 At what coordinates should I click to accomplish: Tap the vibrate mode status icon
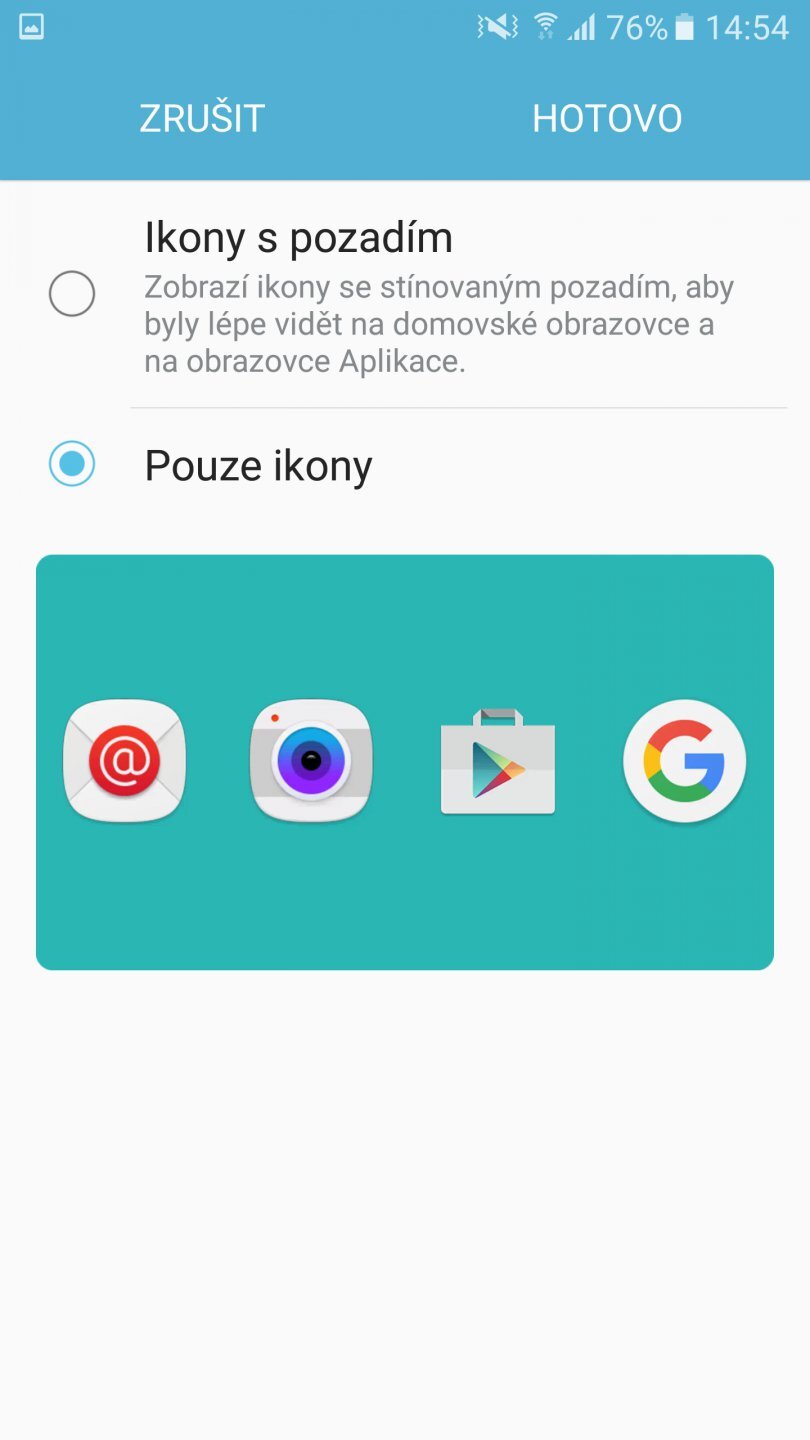495,27
